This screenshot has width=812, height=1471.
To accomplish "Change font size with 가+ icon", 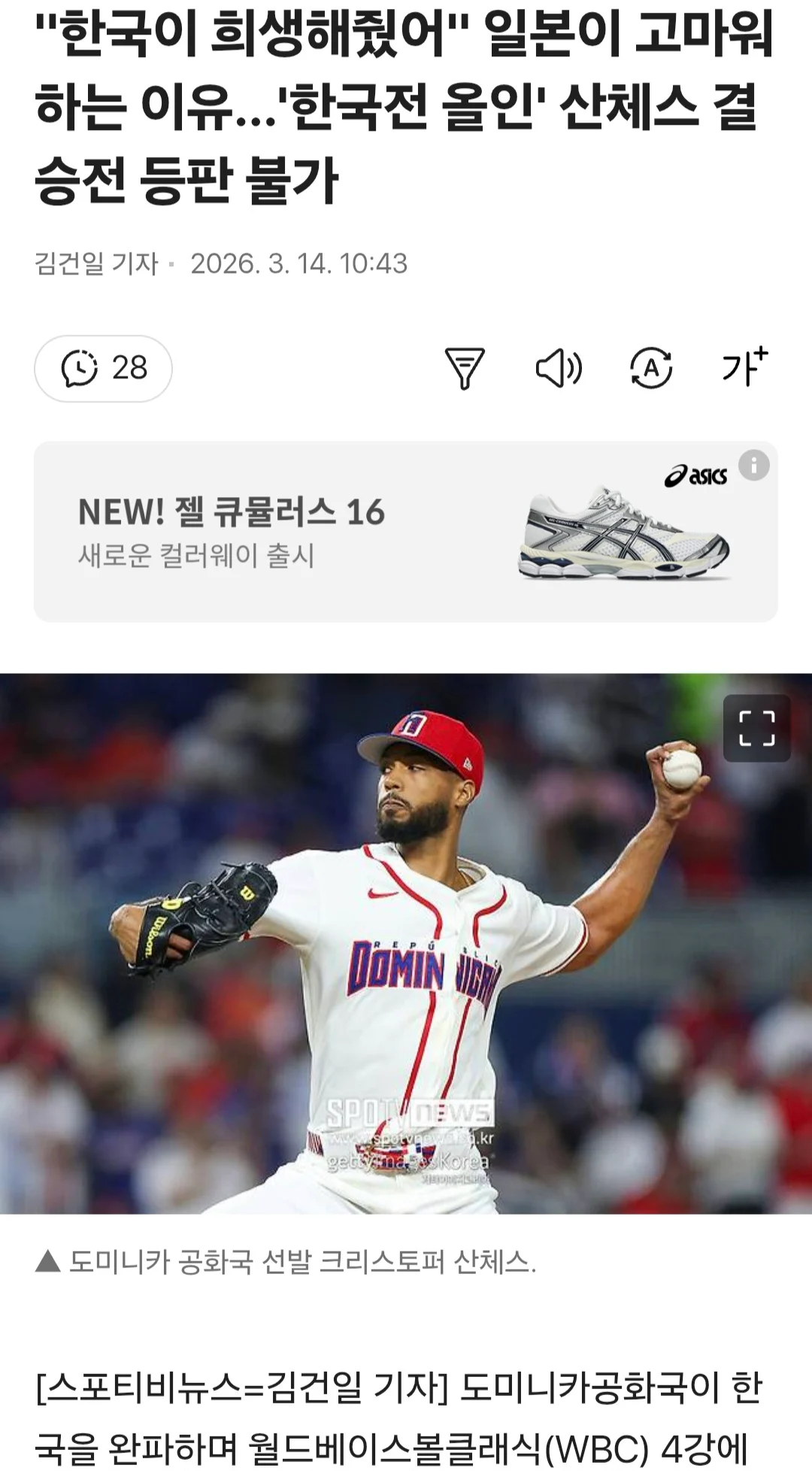I will point(744,367).
